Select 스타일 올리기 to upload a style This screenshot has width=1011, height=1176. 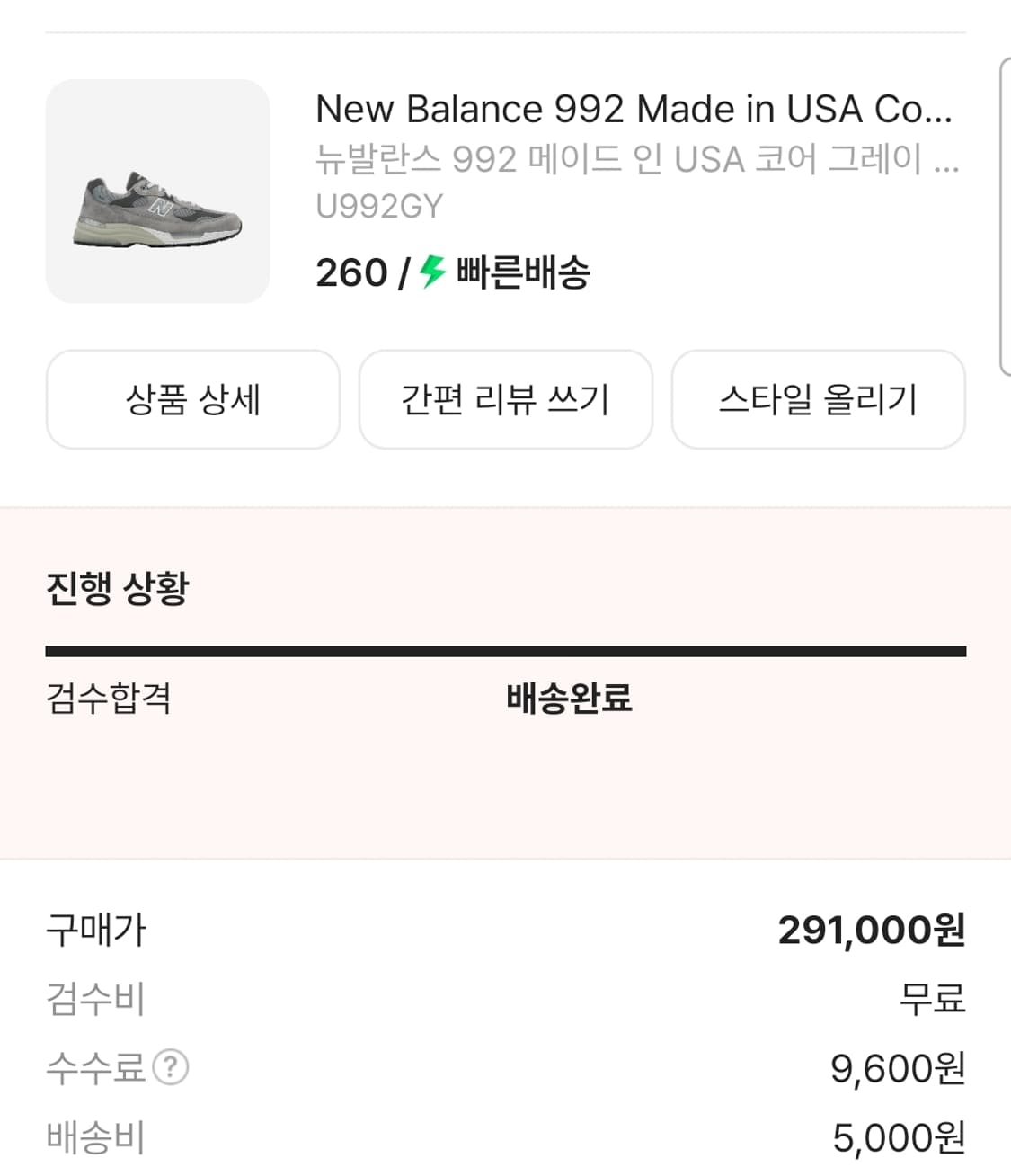tap(818, 400)
